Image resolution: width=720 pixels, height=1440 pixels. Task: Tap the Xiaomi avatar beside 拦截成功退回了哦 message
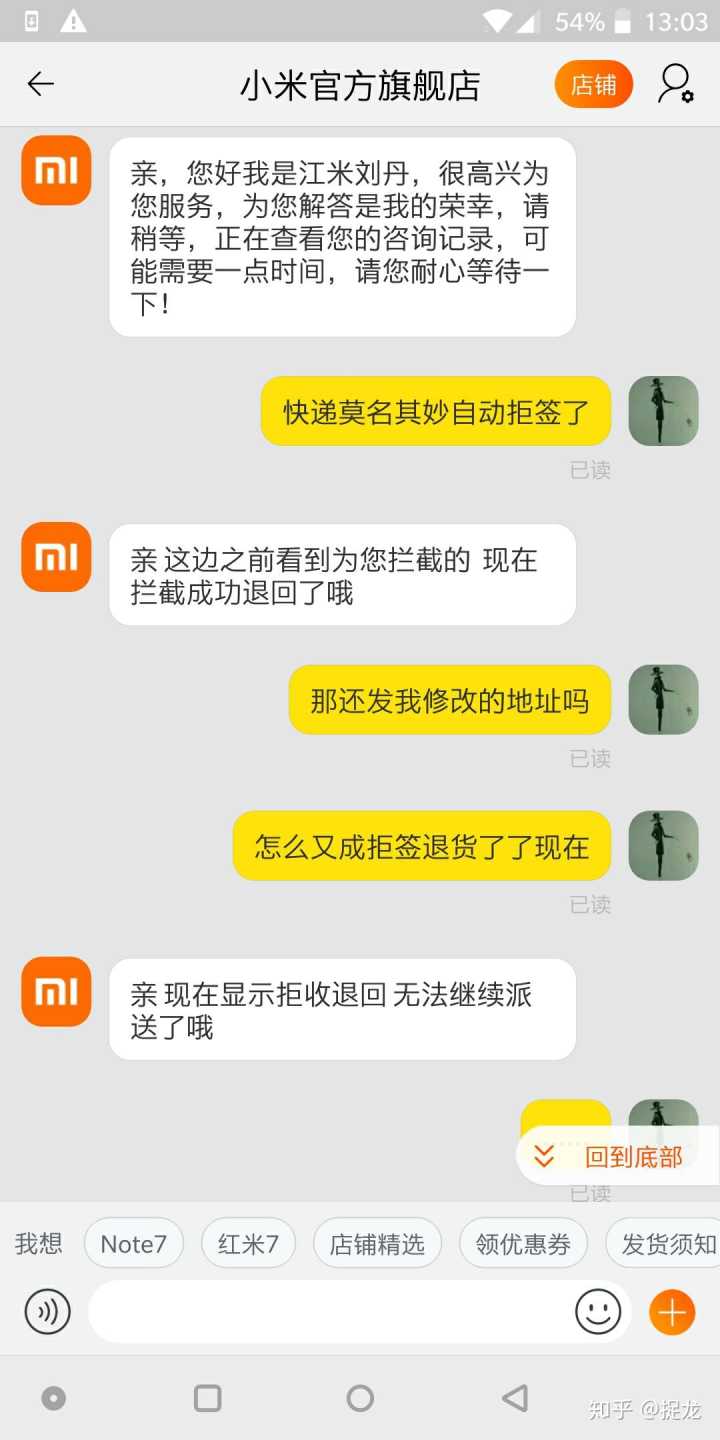coord(56,557)
